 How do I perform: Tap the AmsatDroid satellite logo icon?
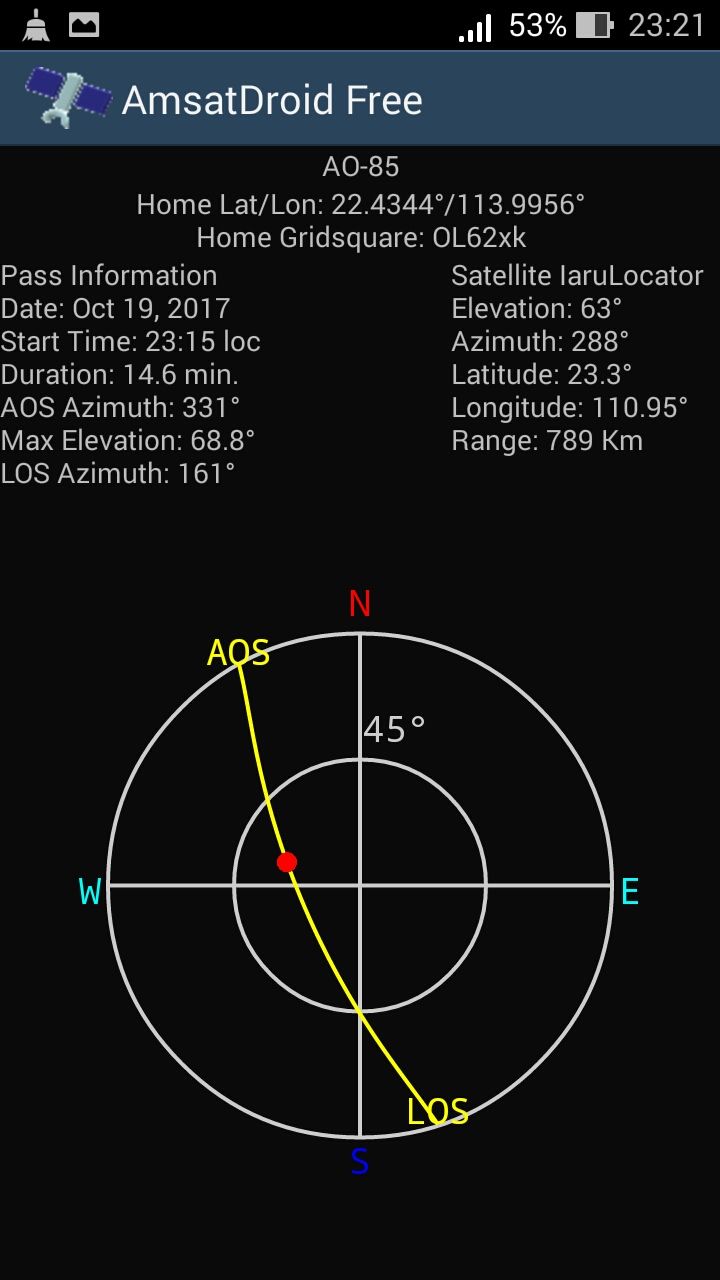click(68, 97)
